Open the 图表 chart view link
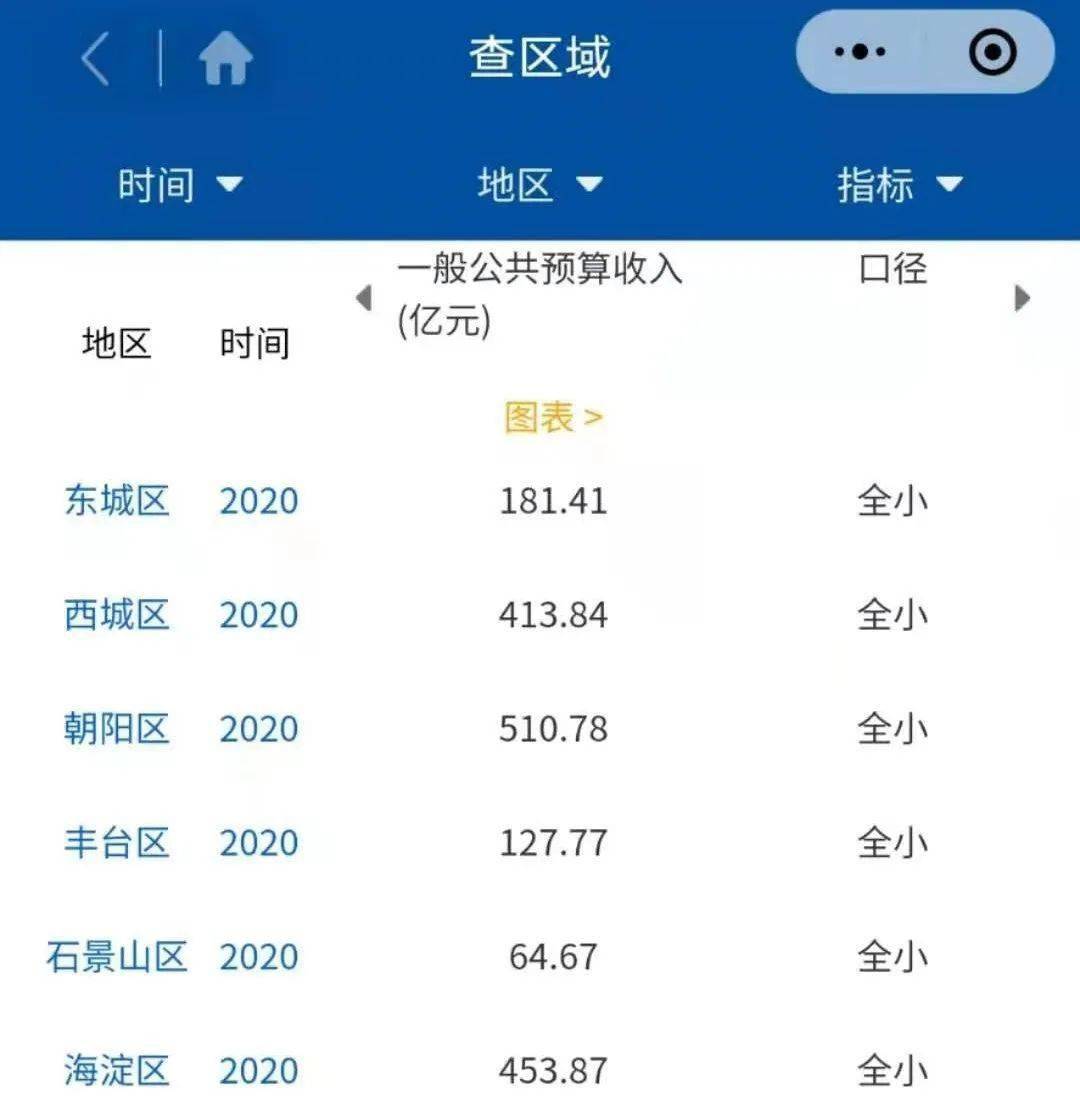This screenshot has width=1080, height=1112. (x=552, y=419)
